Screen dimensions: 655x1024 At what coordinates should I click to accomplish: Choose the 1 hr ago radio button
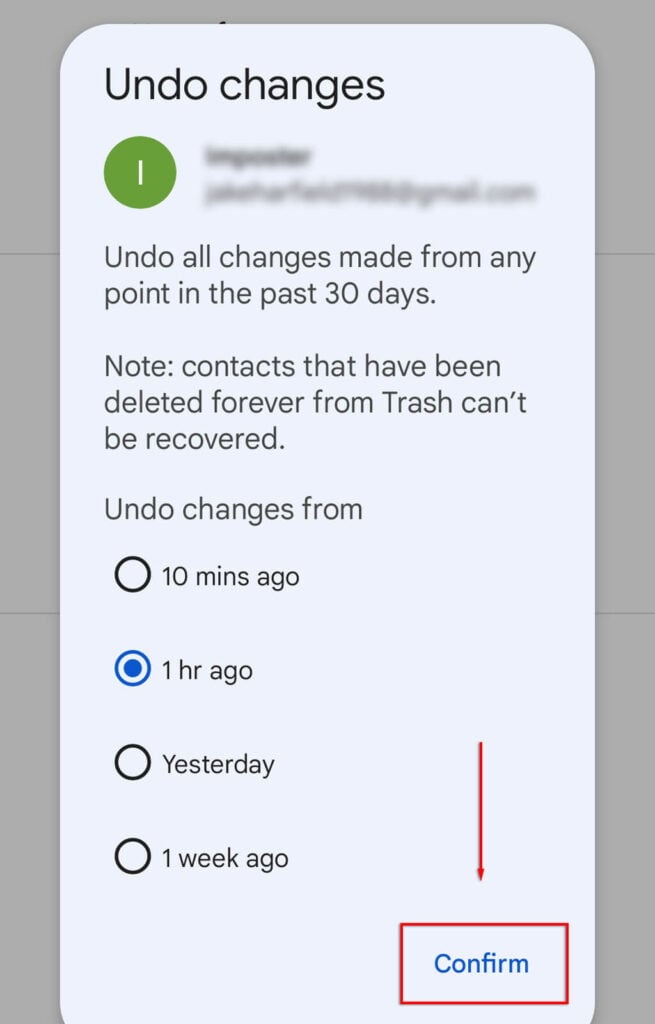[x=133, y=670]
